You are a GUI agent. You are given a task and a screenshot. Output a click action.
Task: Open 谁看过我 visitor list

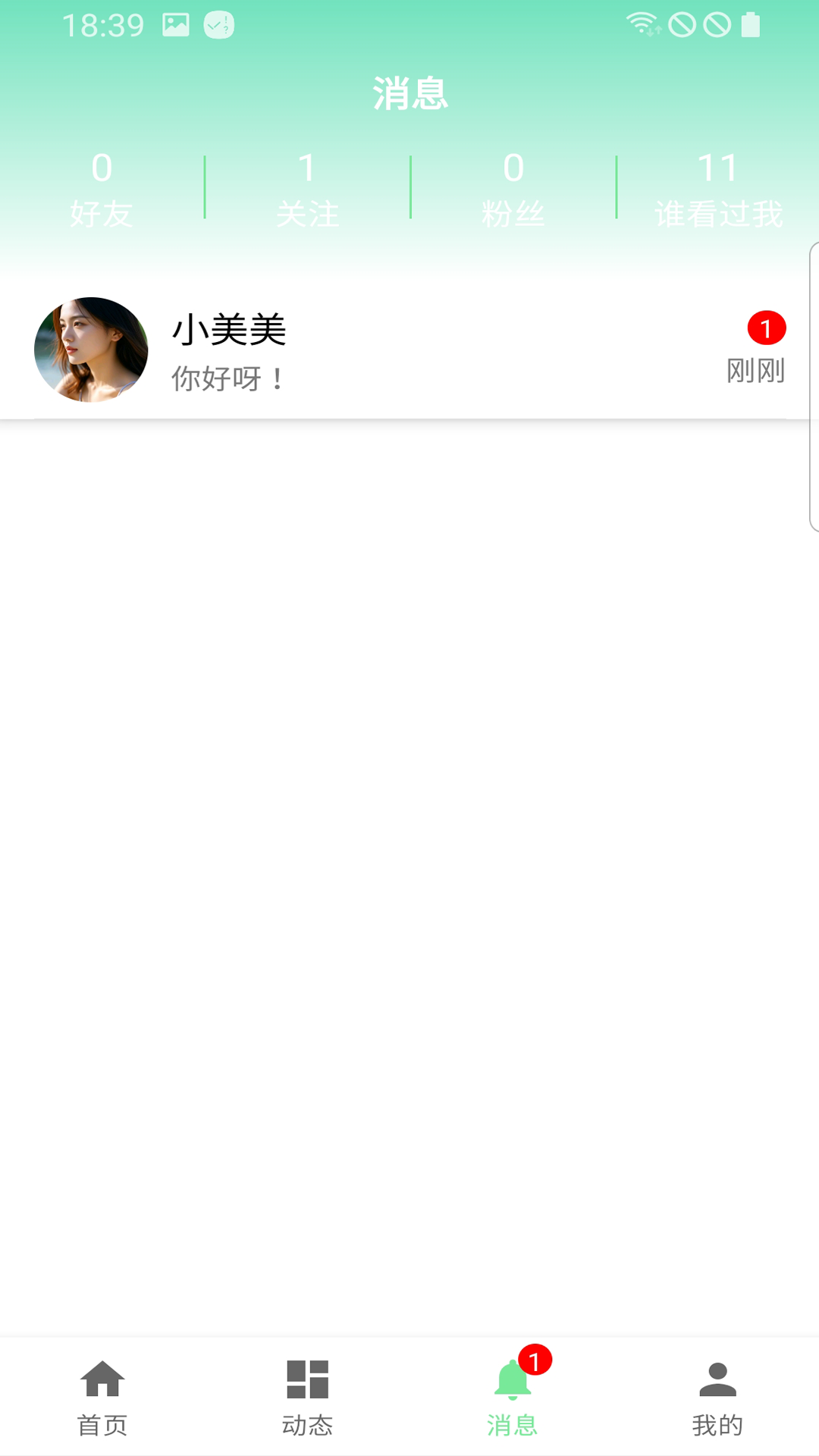[x=717, y=190]
